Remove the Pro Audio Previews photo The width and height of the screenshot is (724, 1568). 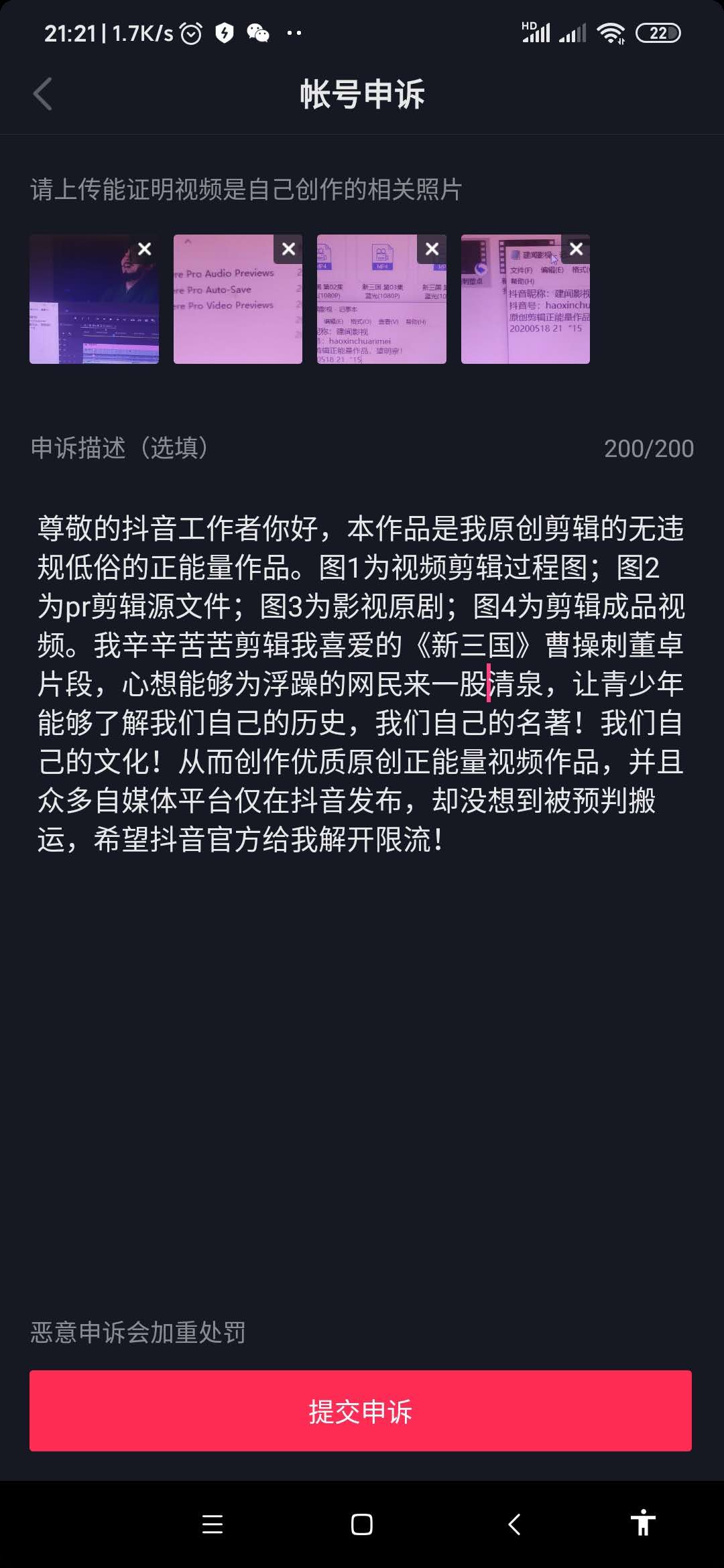point(288,249)
